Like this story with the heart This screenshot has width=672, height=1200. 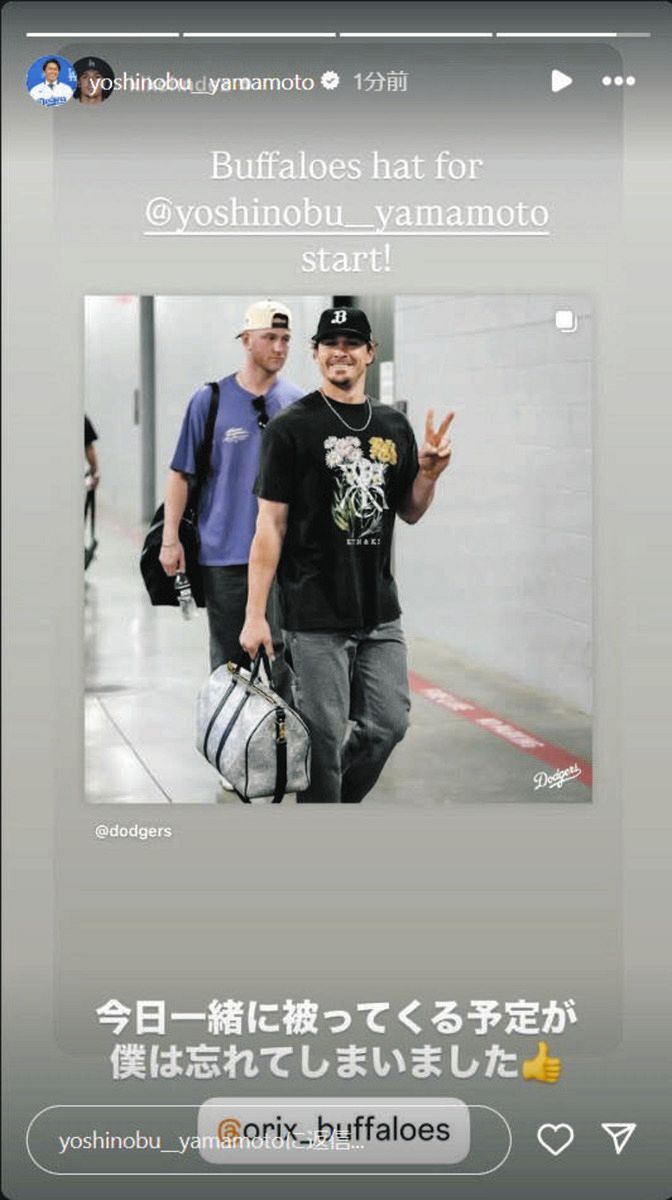[555, 1138]
